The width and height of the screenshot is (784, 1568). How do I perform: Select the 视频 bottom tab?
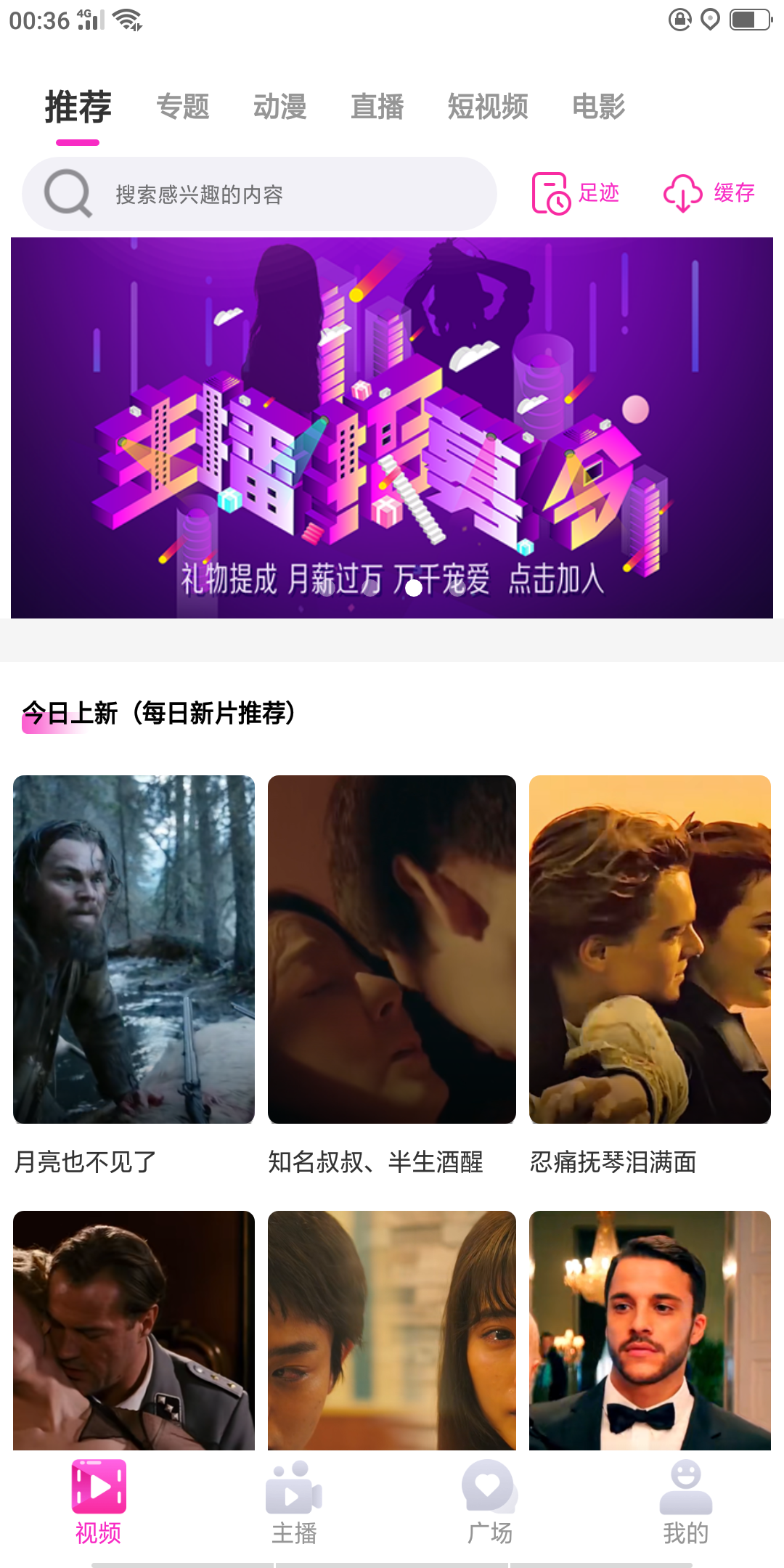[x=99, y=1503]
